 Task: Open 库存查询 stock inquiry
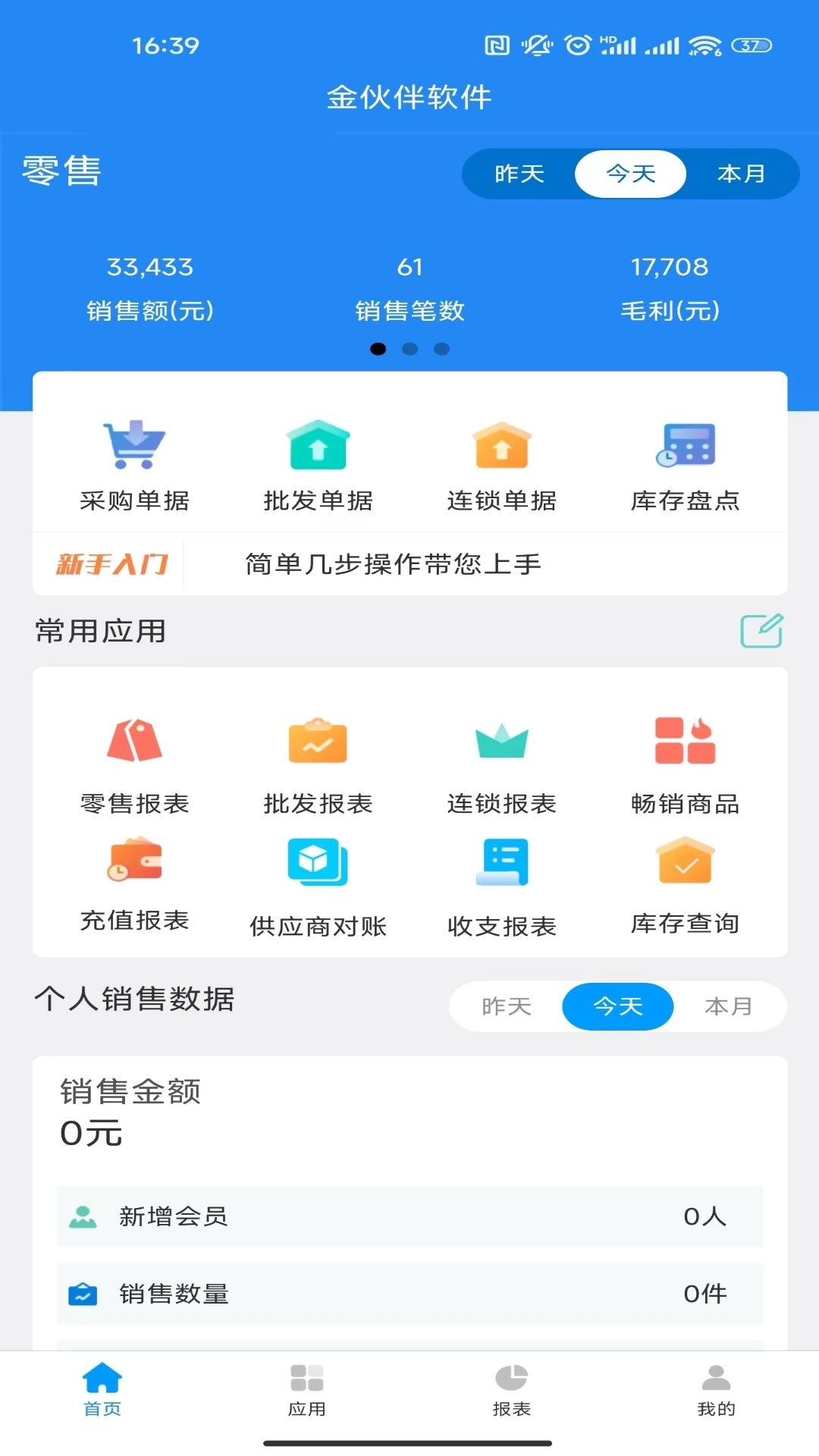coord(685,887)
